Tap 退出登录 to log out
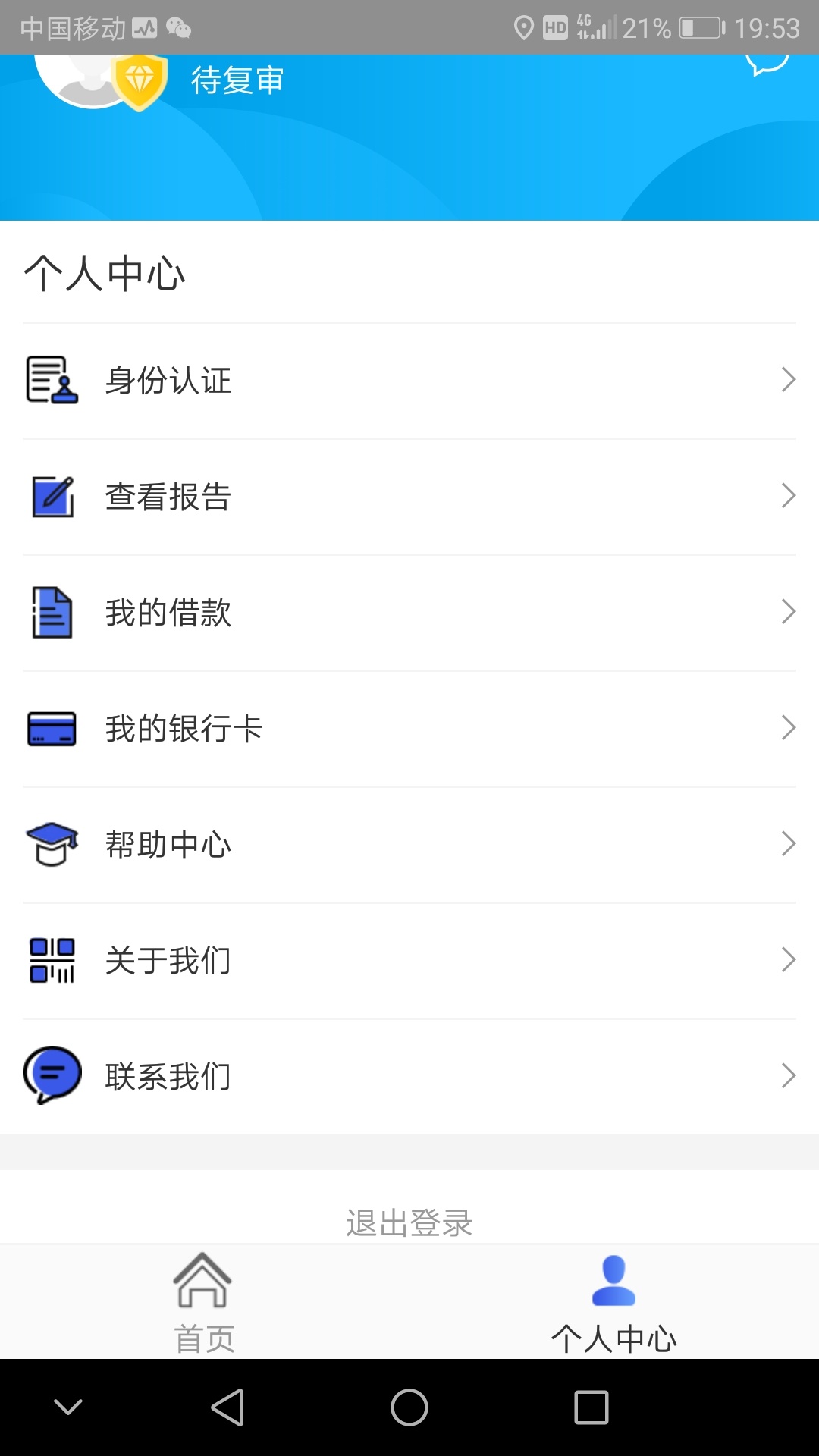 (x=409, y=1222)
